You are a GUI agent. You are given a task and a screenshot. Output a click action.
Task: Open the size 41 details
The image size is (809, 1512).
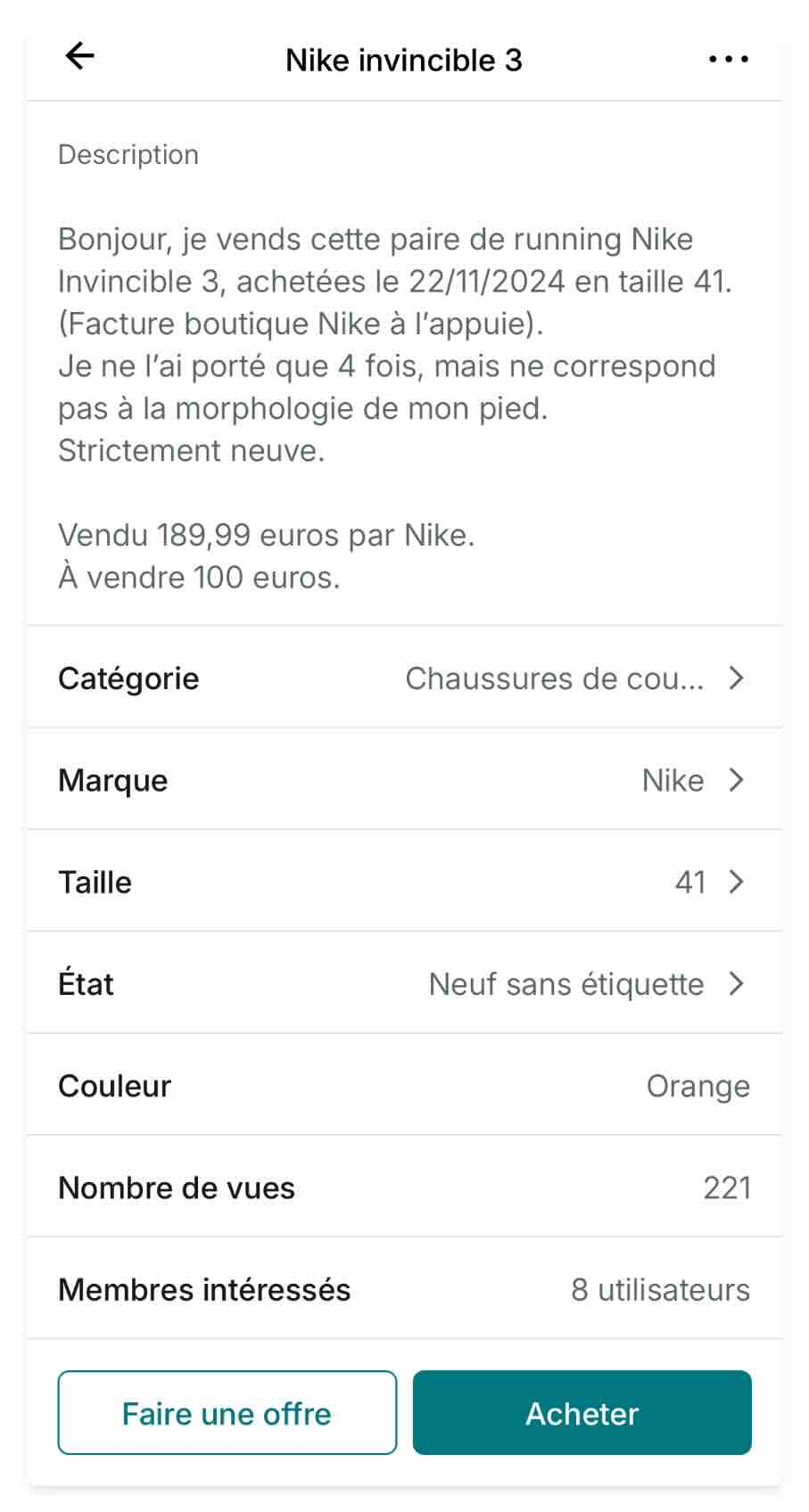tap(692, 883)
